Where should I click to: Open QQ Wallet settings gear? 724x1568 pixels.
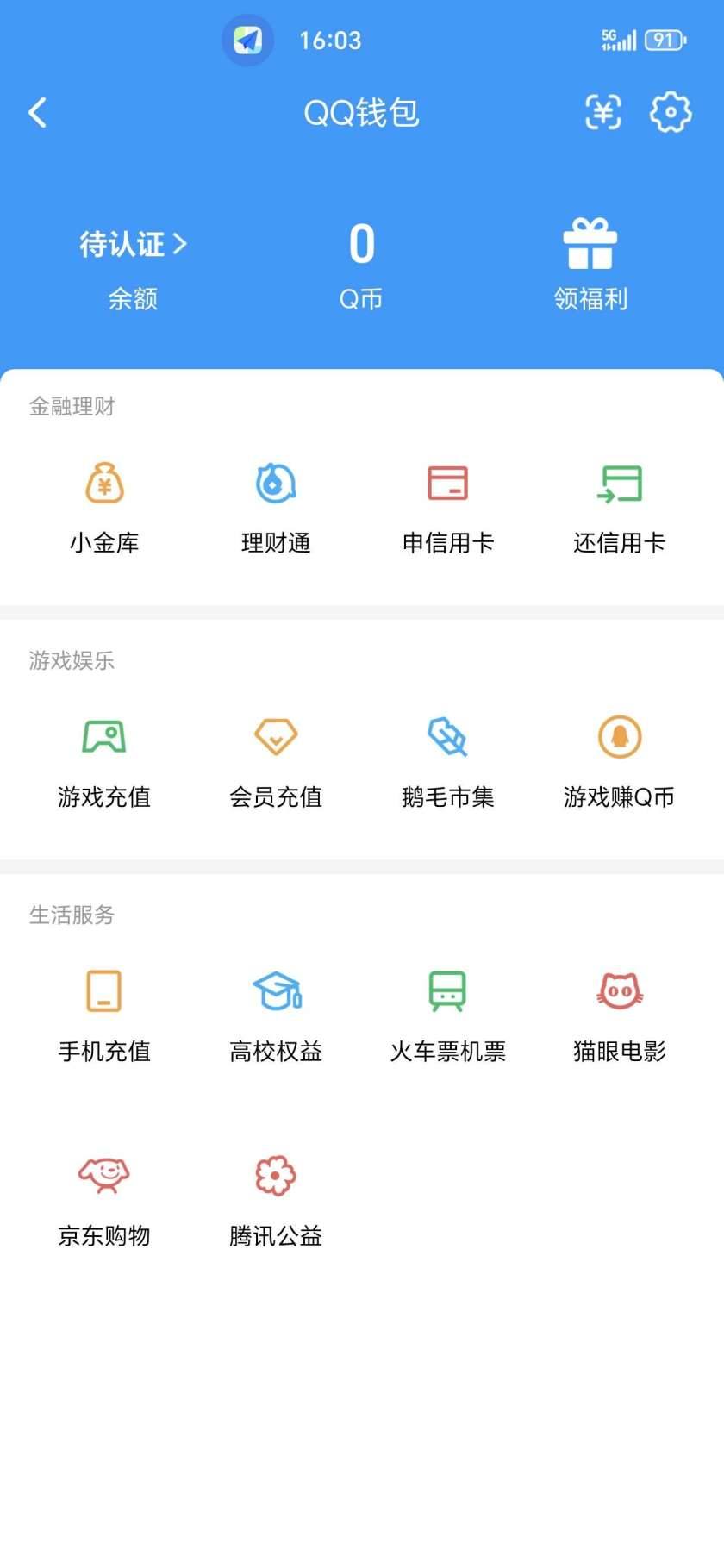click(x=671, y=112)
